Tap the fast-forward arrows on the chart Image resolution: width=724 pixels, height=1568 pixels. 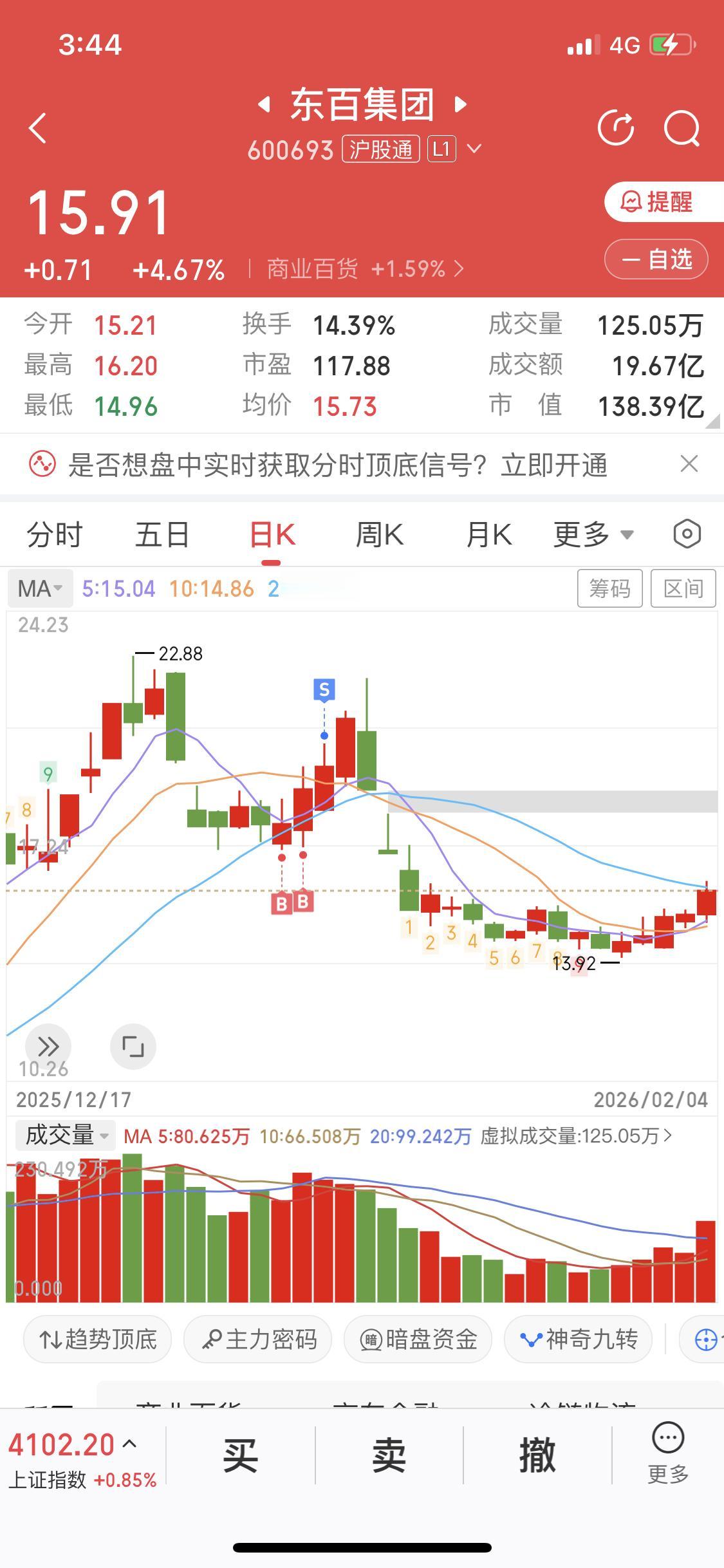coord(48,1046)
